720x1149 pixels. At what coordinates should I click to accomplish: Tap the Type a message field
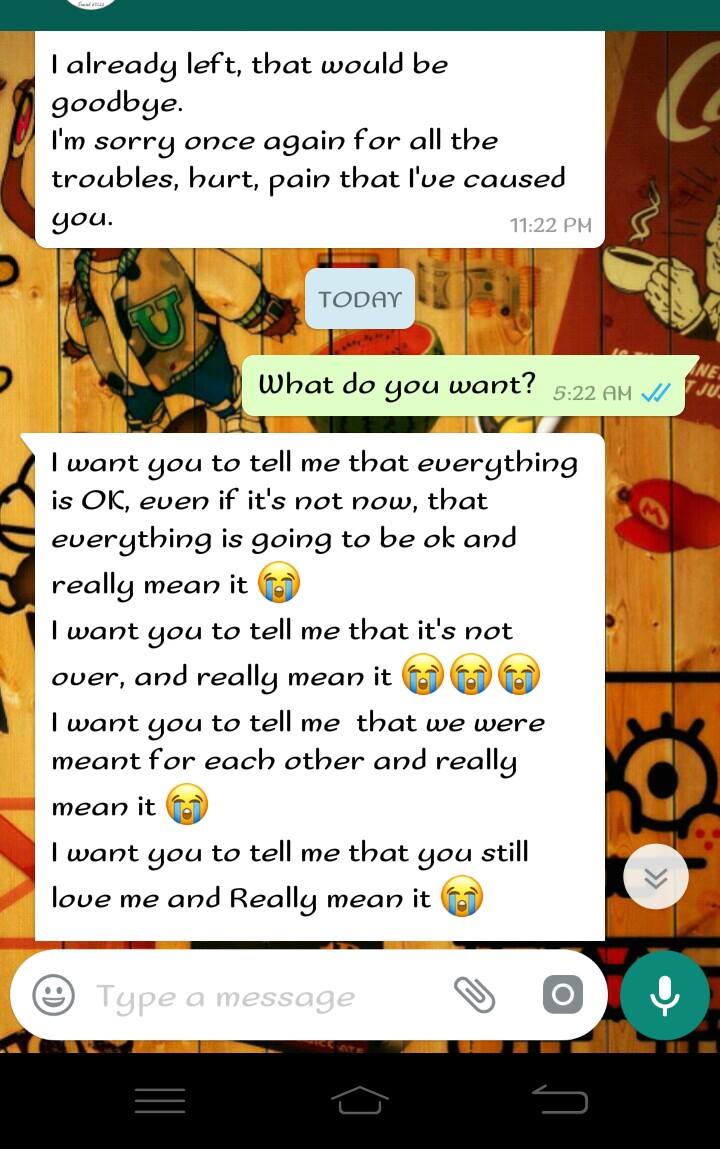tap(260, 997)
